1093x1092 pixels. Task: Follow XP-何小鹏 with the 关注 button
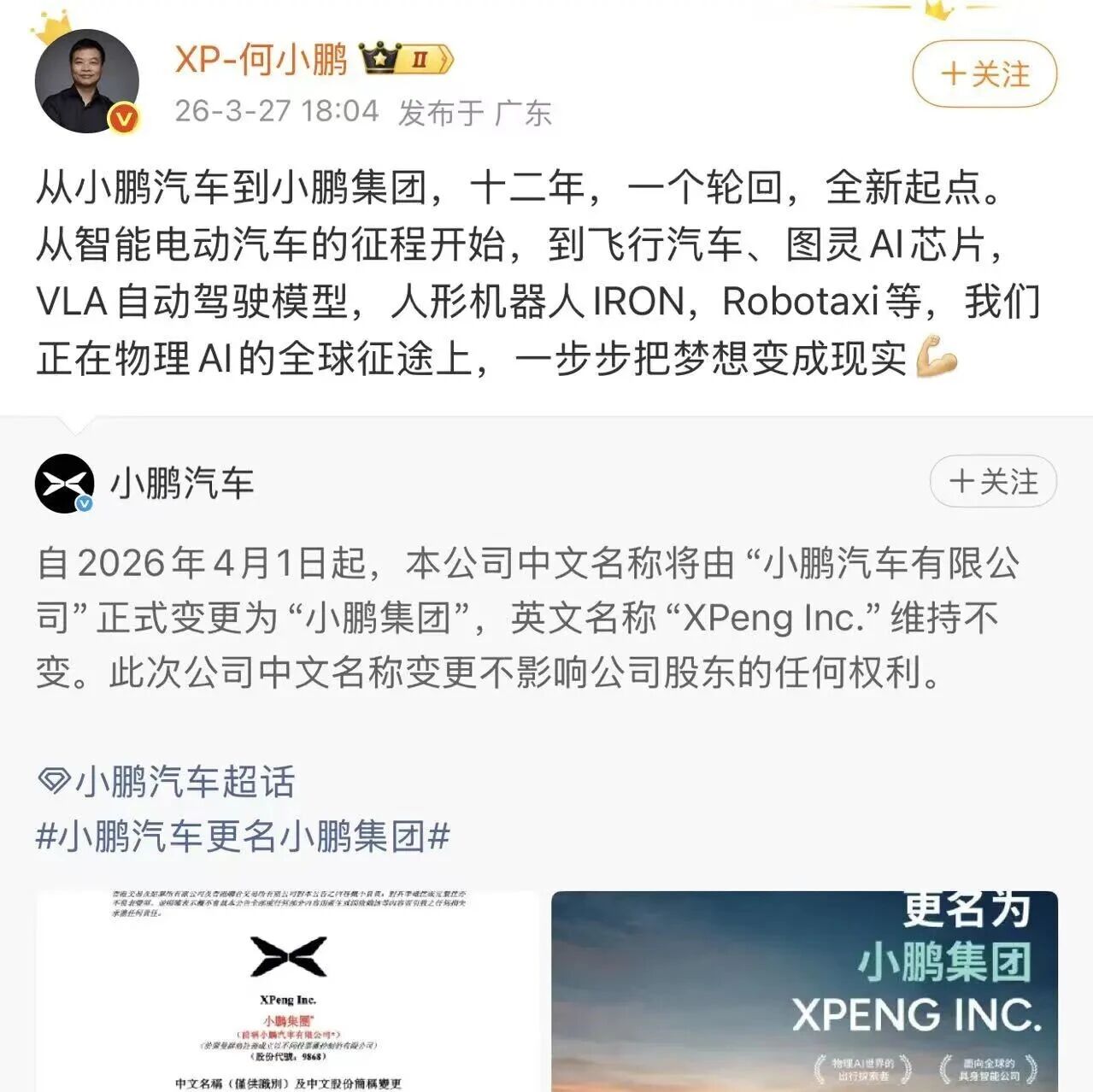[x=984, y=74]
